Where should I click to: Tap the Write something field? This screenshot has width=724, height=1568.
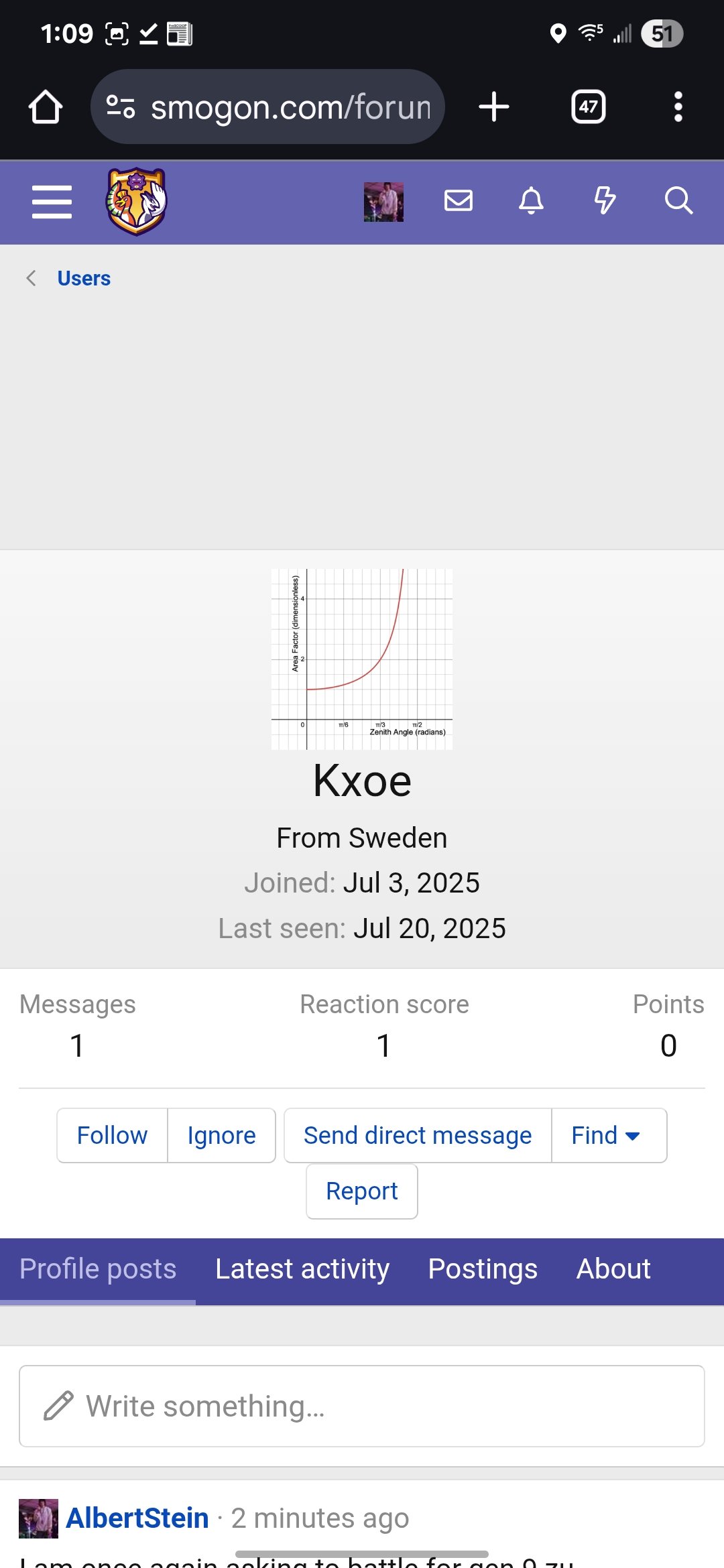pos(362,1406)
